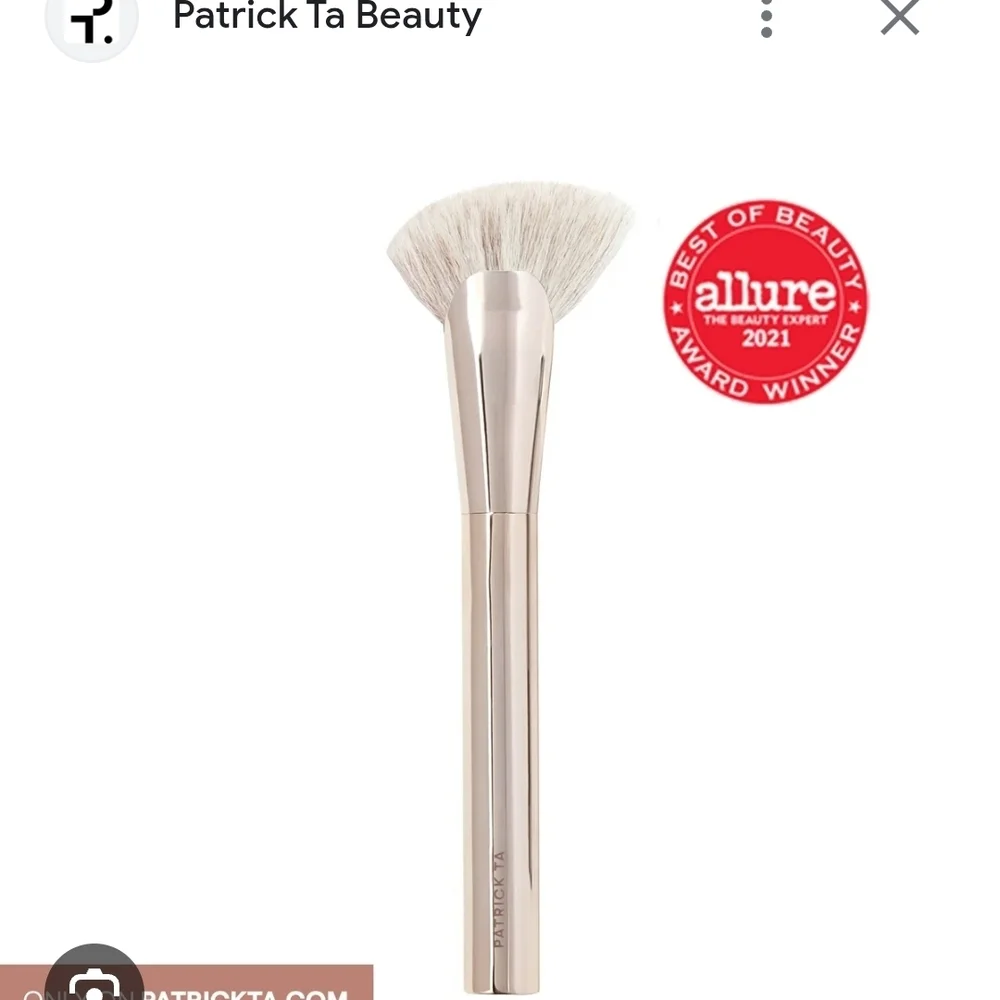This screenshot has height=1000, width=1000.
Task: Search this image with the Lens icon
Action: (x=93, y=981)
